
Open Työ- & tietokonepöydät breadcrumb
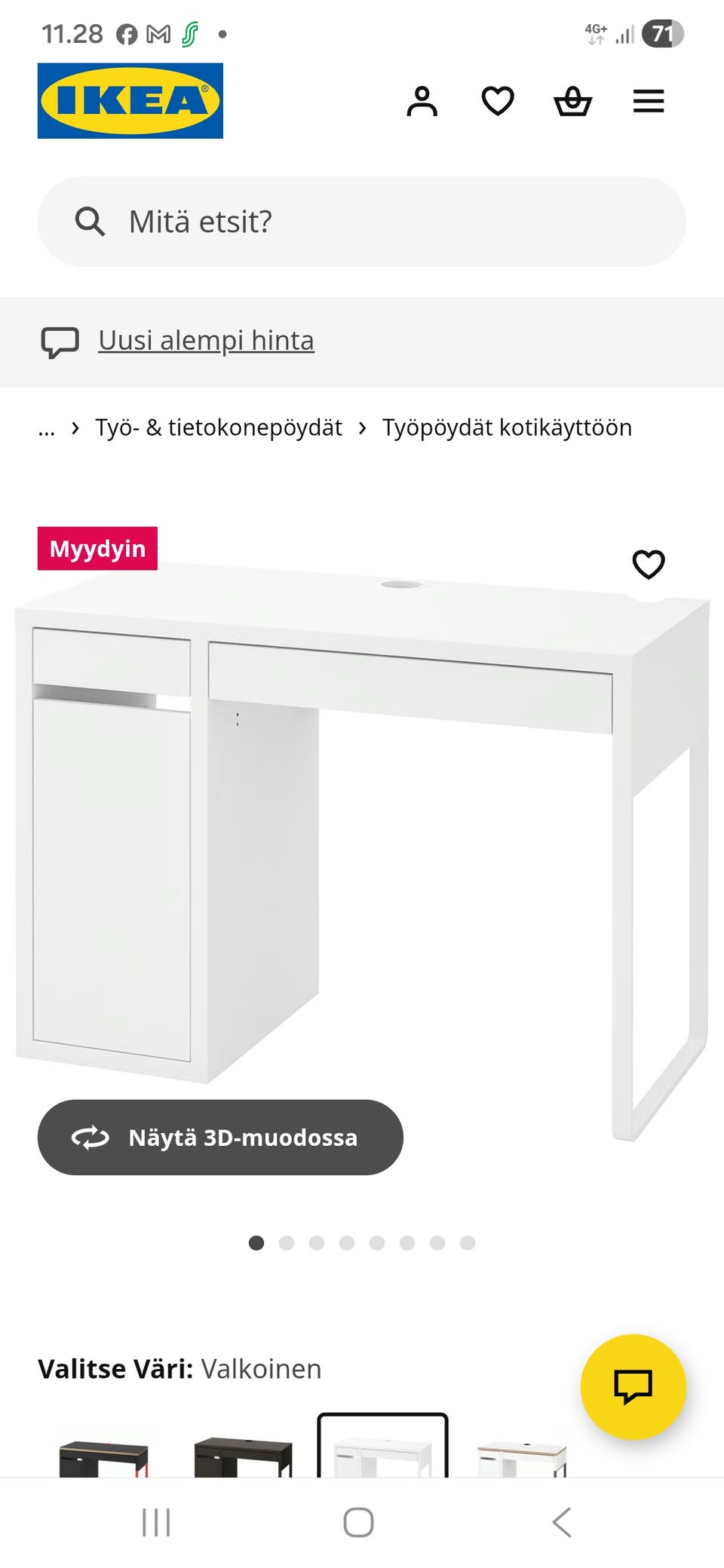218,427
